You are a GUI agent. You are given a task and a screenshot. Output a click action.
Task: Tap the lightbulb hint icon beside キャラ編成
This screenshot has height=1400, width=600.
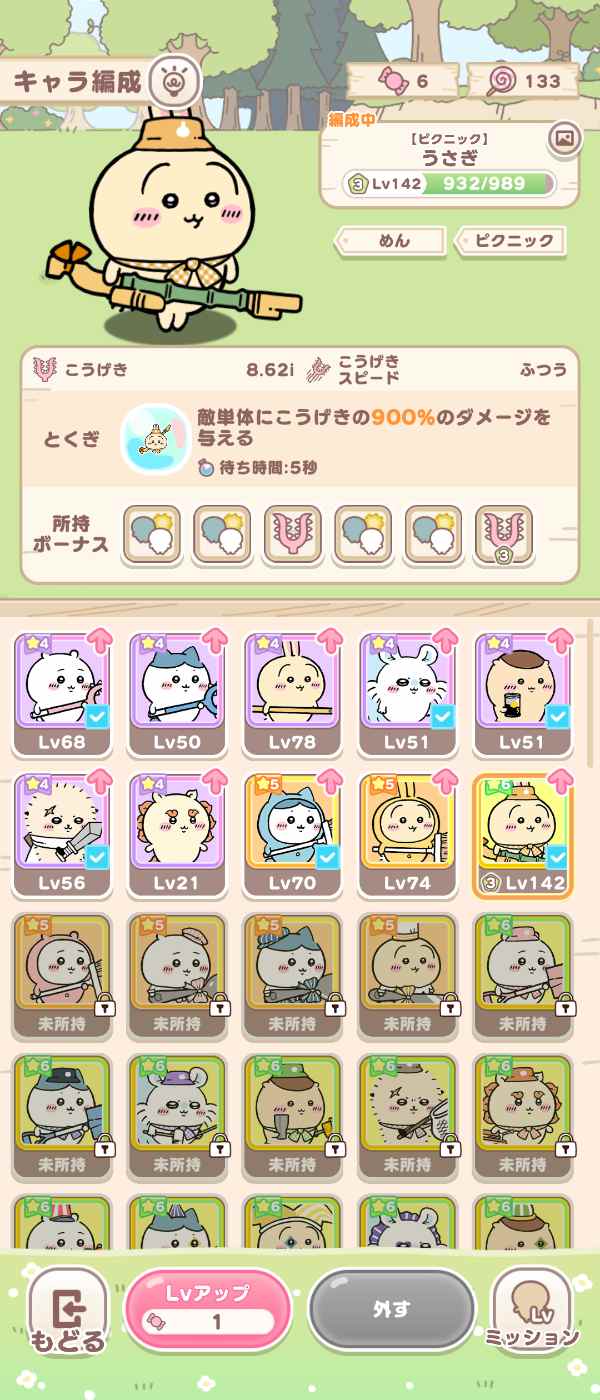[175, 81]
